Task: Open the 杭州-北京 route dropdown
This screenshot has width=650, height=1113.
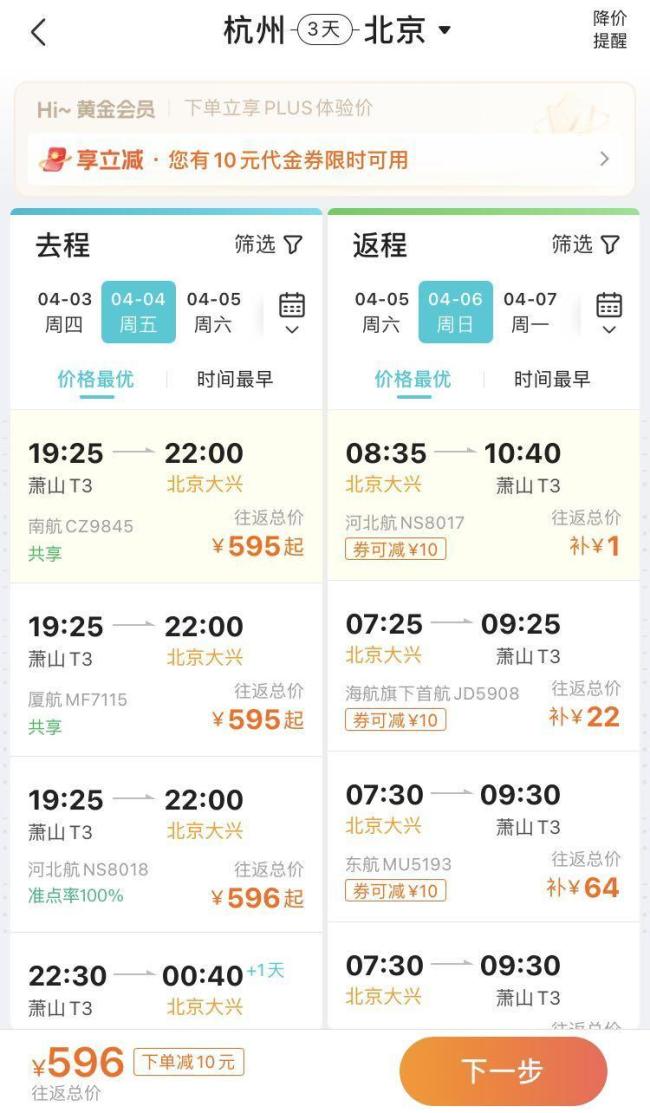Action: click(336, 31)
